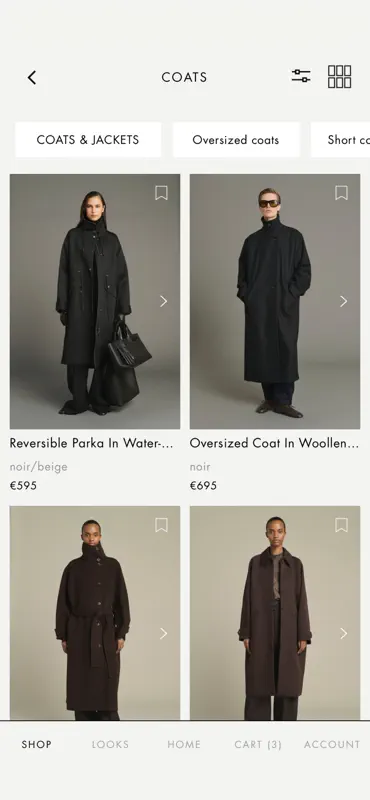The image size is (370, 800).
Task: Bookmark the Reversible Parka
Action: click(x=161, y=193)
